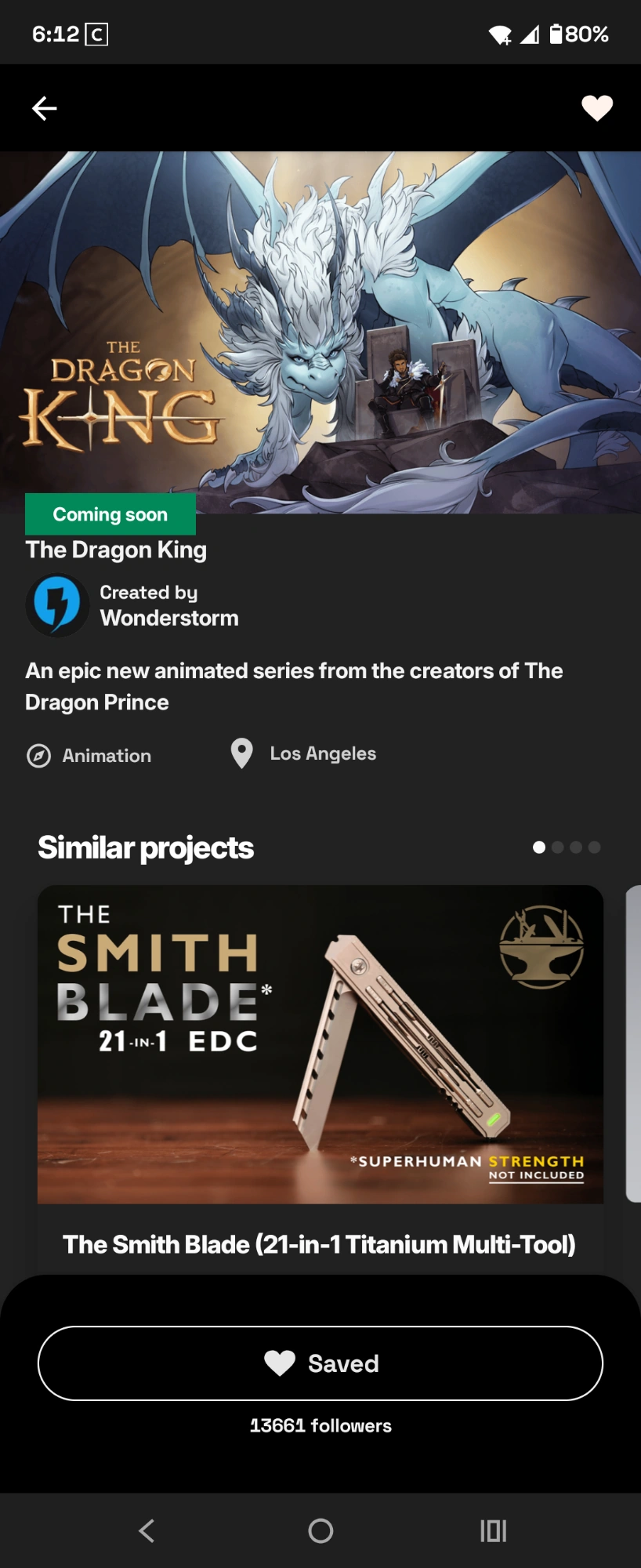
Task: Tap the heart icon in the top bar
Action: click(596, 108)
